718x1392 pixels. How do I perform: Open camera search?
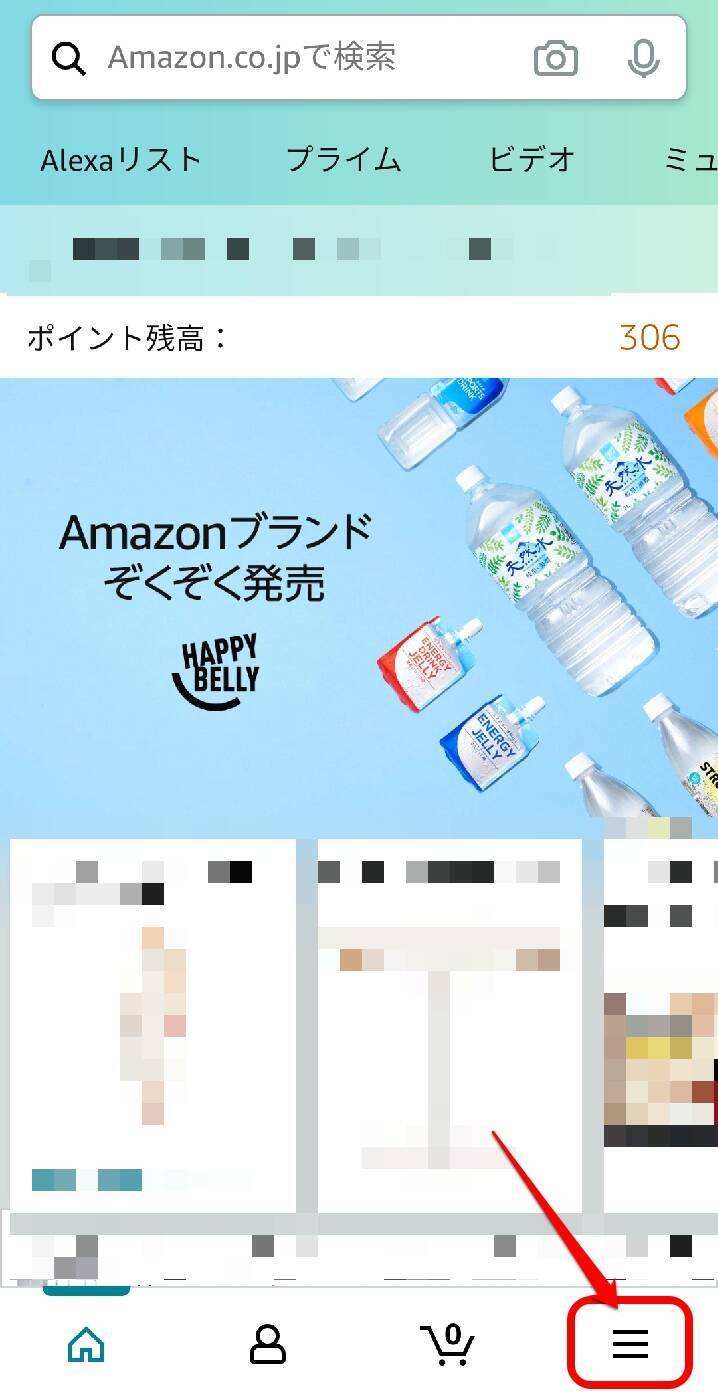(556, 59)
